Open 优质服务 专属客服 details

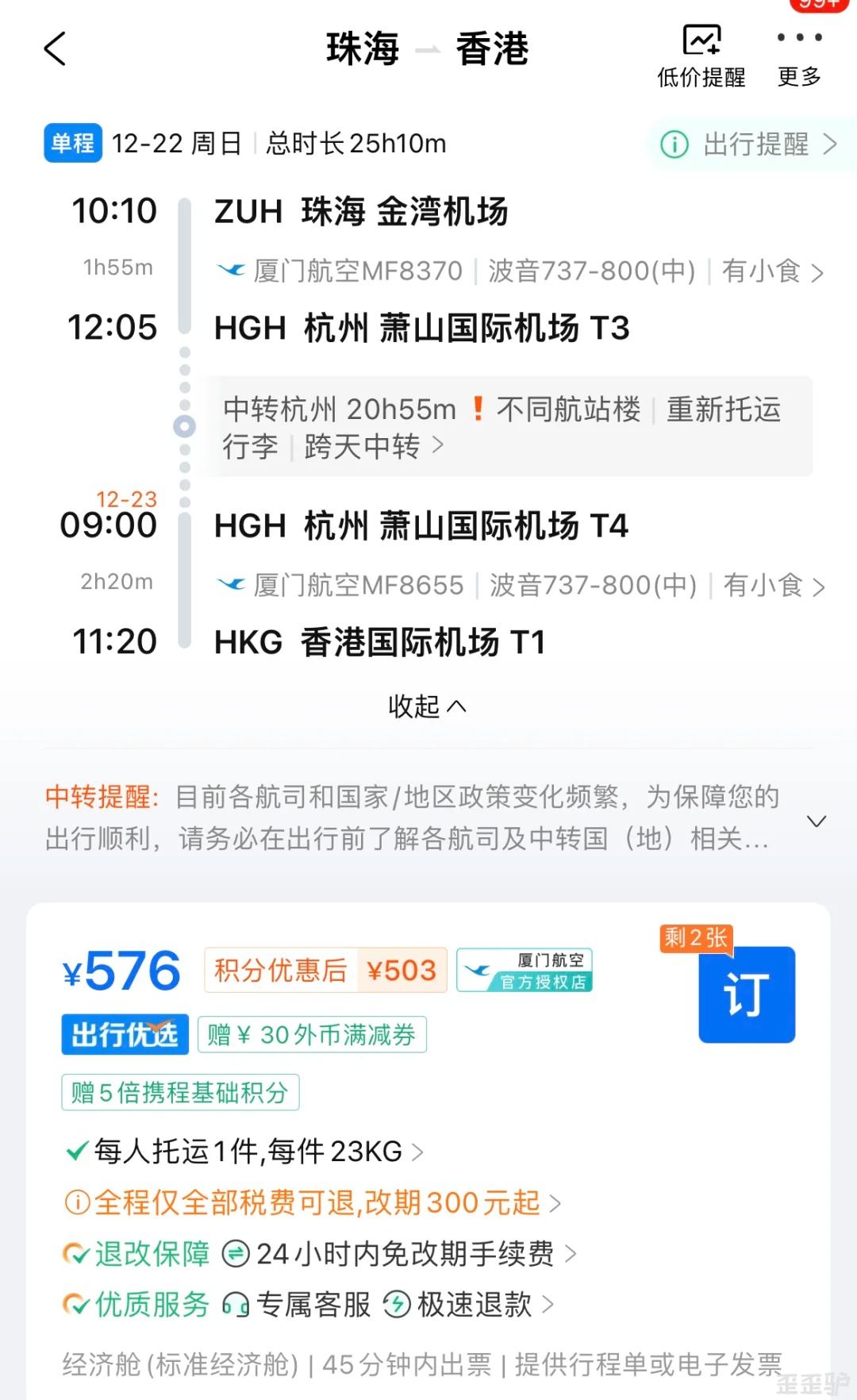(x=308, y=1304)
